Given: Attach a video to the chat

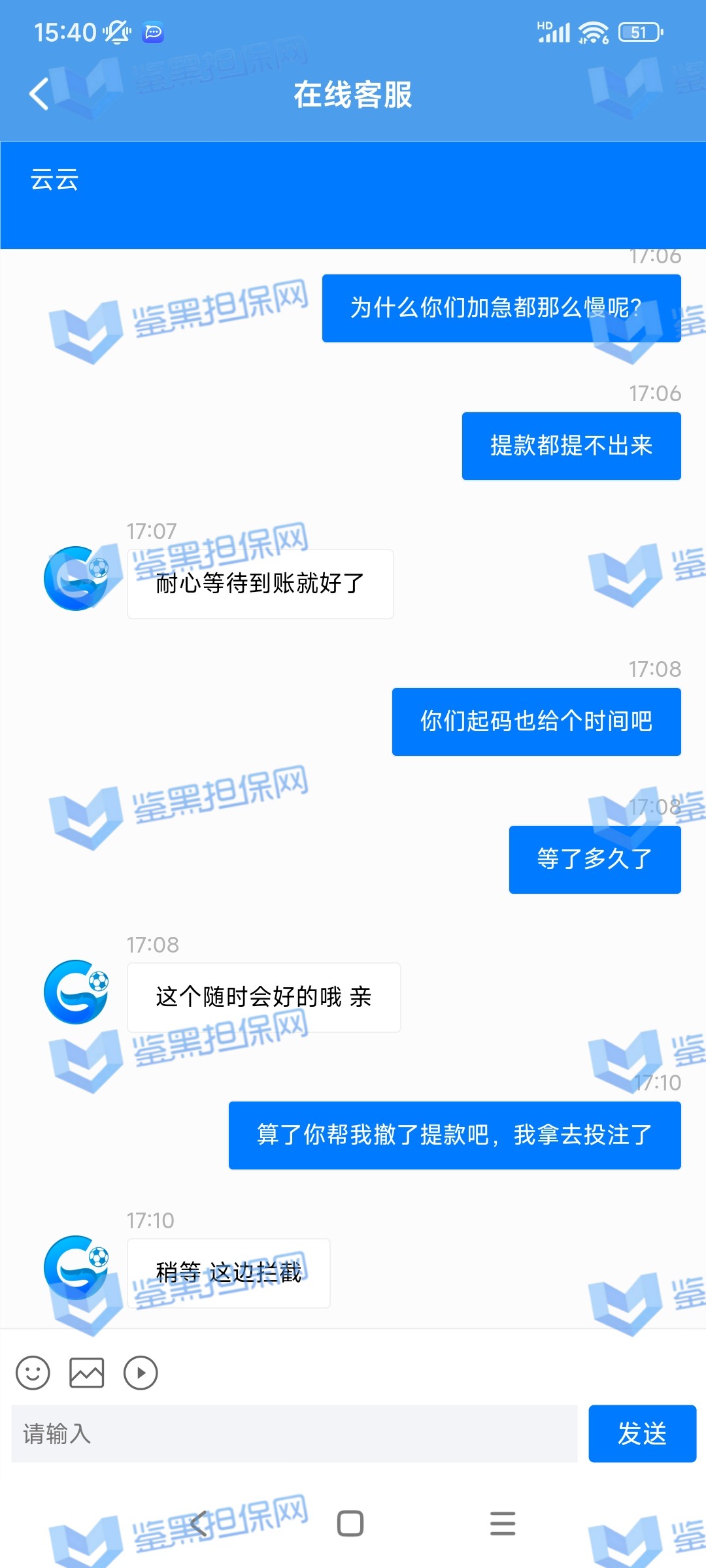Looking at the screenshot, I should (141, 1372).
